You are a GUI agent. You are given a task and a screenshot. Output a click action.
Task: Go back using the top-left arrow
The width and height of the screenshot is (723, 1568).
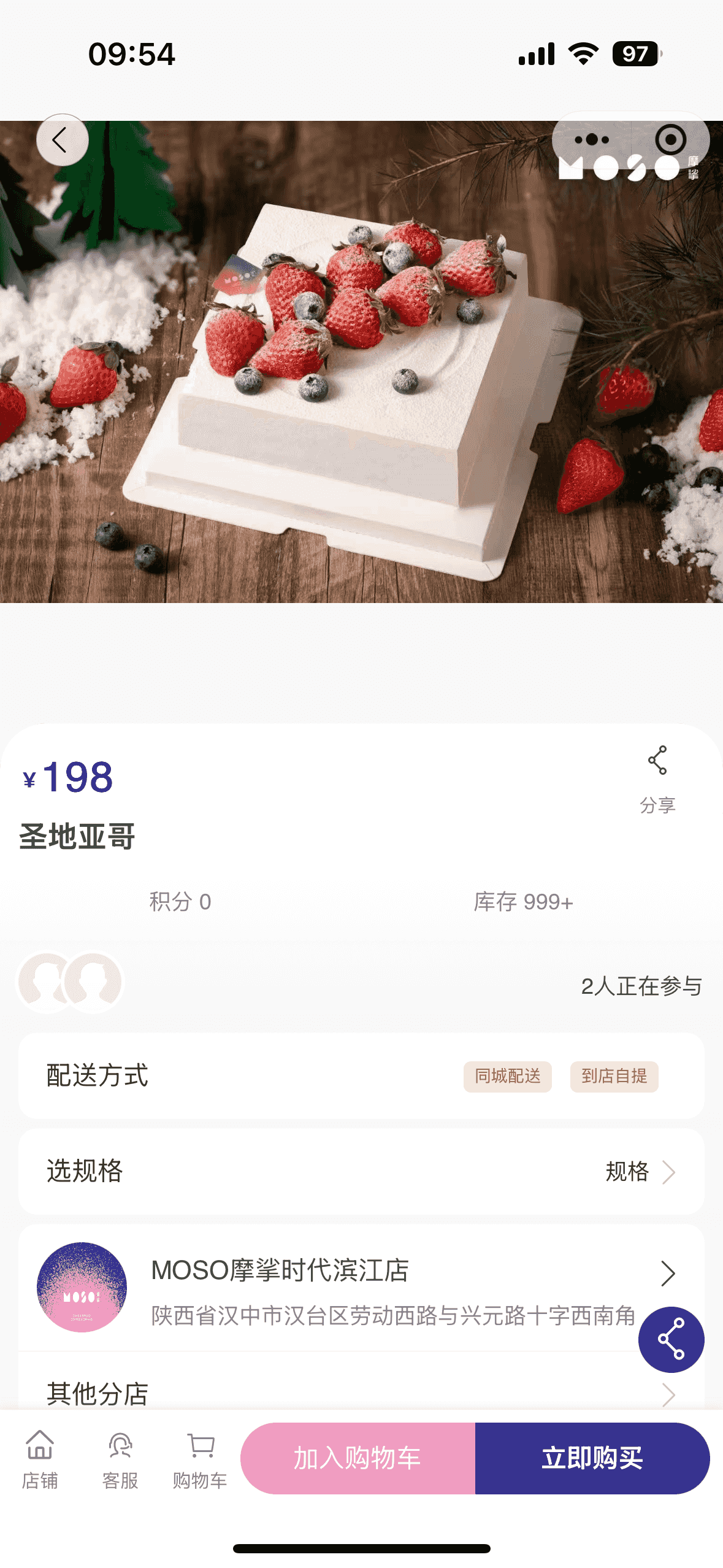pyautogui.click(x=62, y=140)
